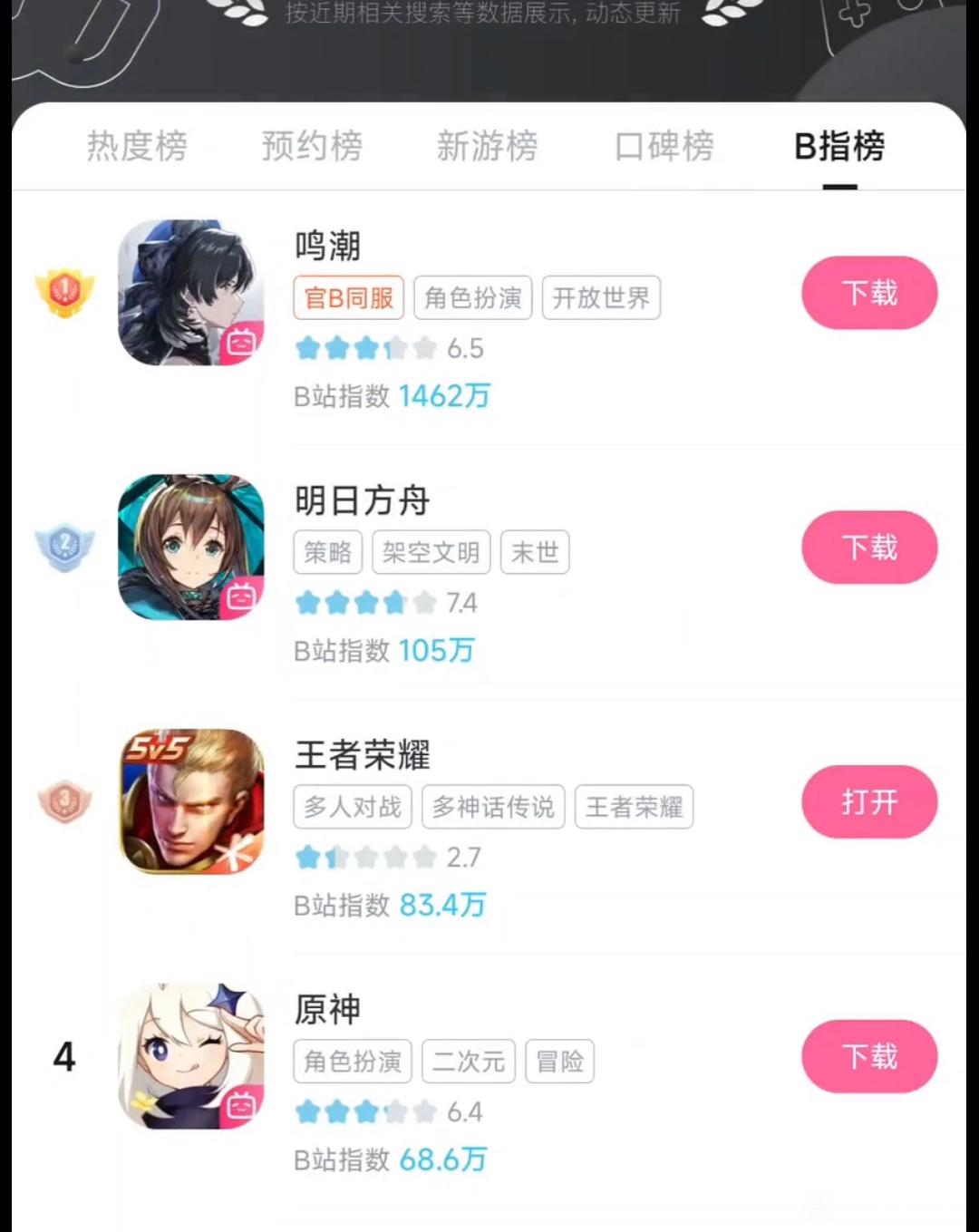This screenshot has width=979, height=1232.
Task: Download 原神
Action: (x=868, y=1057)
